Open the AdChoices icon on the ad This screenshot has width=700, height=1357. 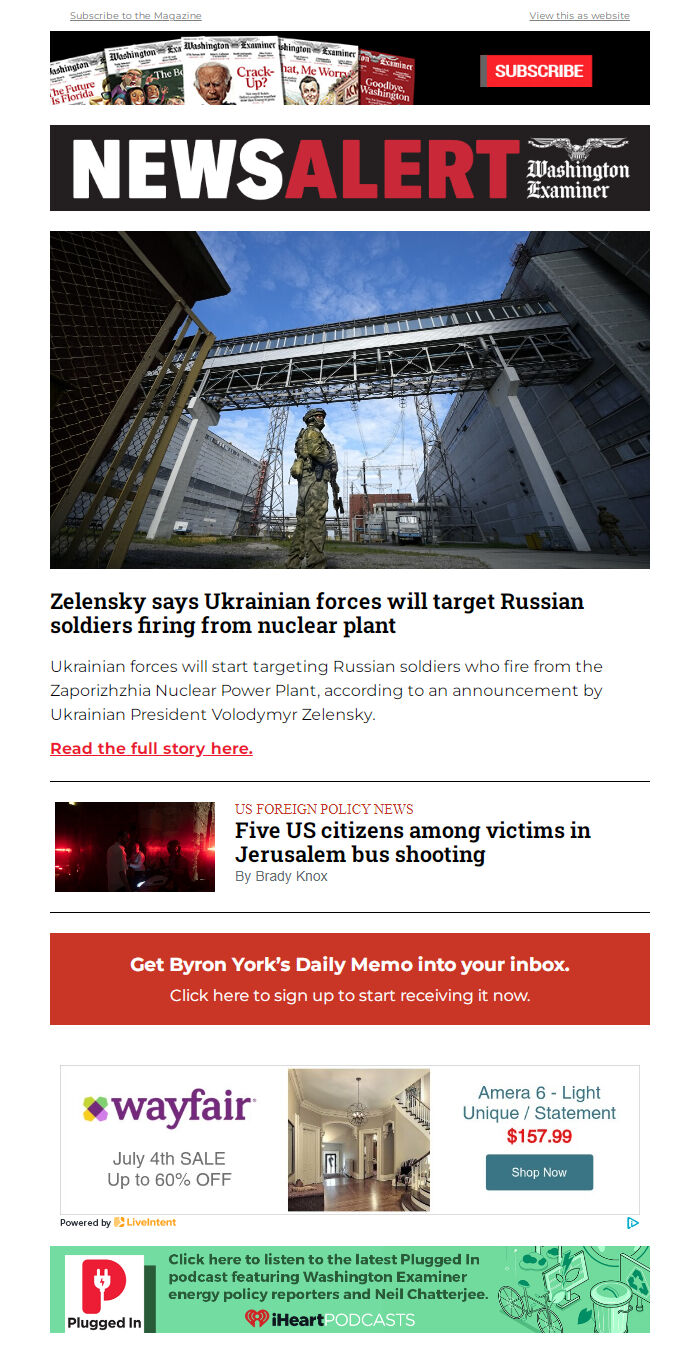(632, 1222)
